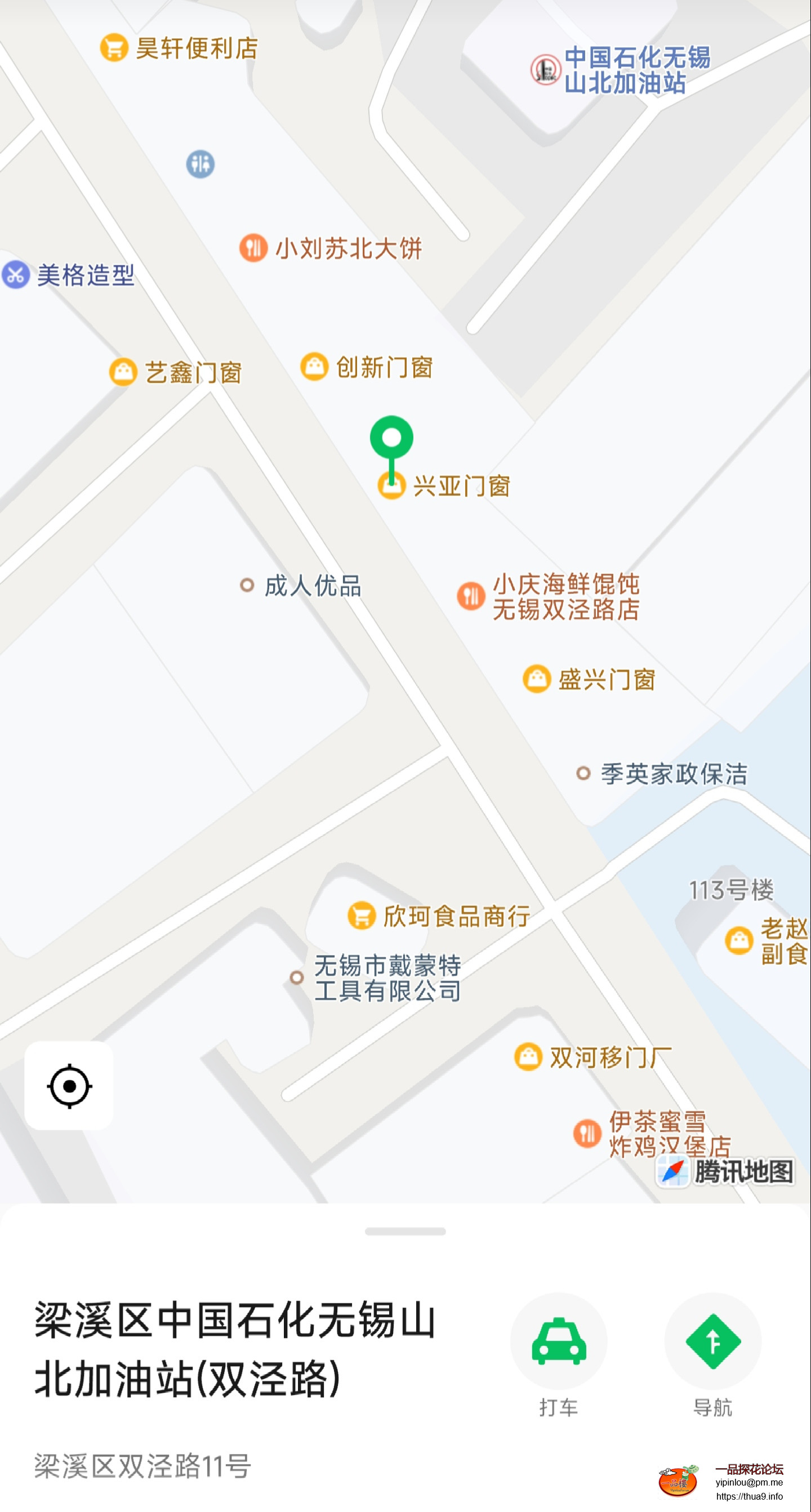This screenshot has width=811, height=1512.
Task: Select 美格造型 hair salon marker
Action: coord(16,274)
